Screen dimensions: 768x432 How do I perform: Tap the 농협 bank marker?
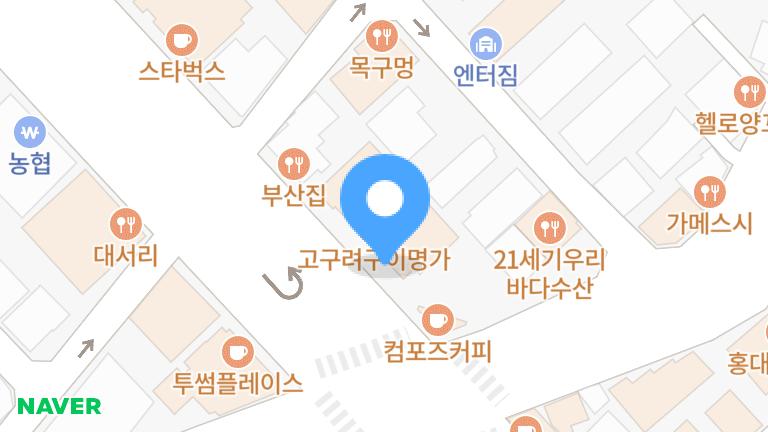pyautogui.click(x=30, y=131)
